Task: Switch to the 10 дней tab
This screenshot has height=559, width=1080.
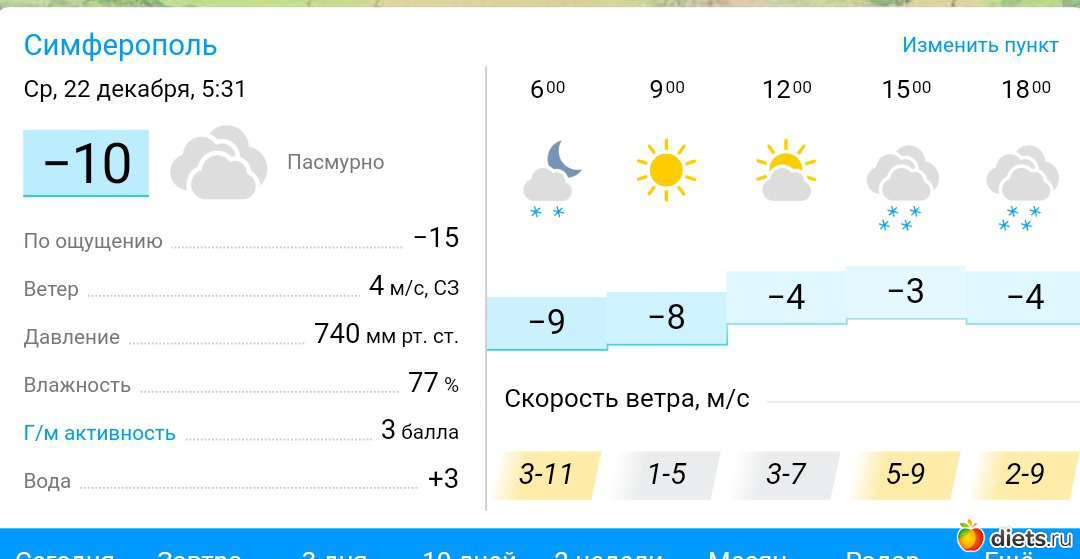Action: 469,553
